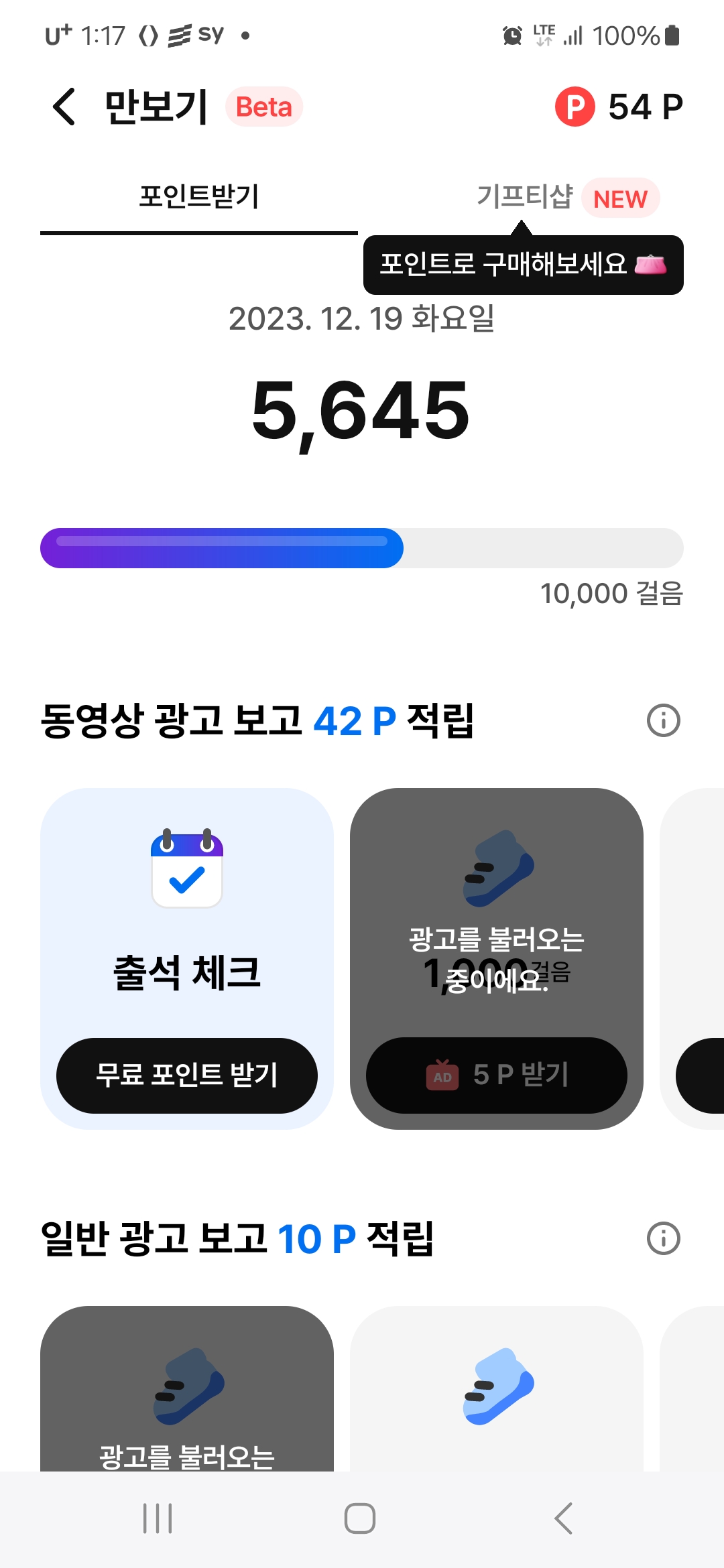The height and width of the screenshot is (1568, 724).
Task: Open info icon for 동영상 광고 section
Action: (x=663, y=721)
